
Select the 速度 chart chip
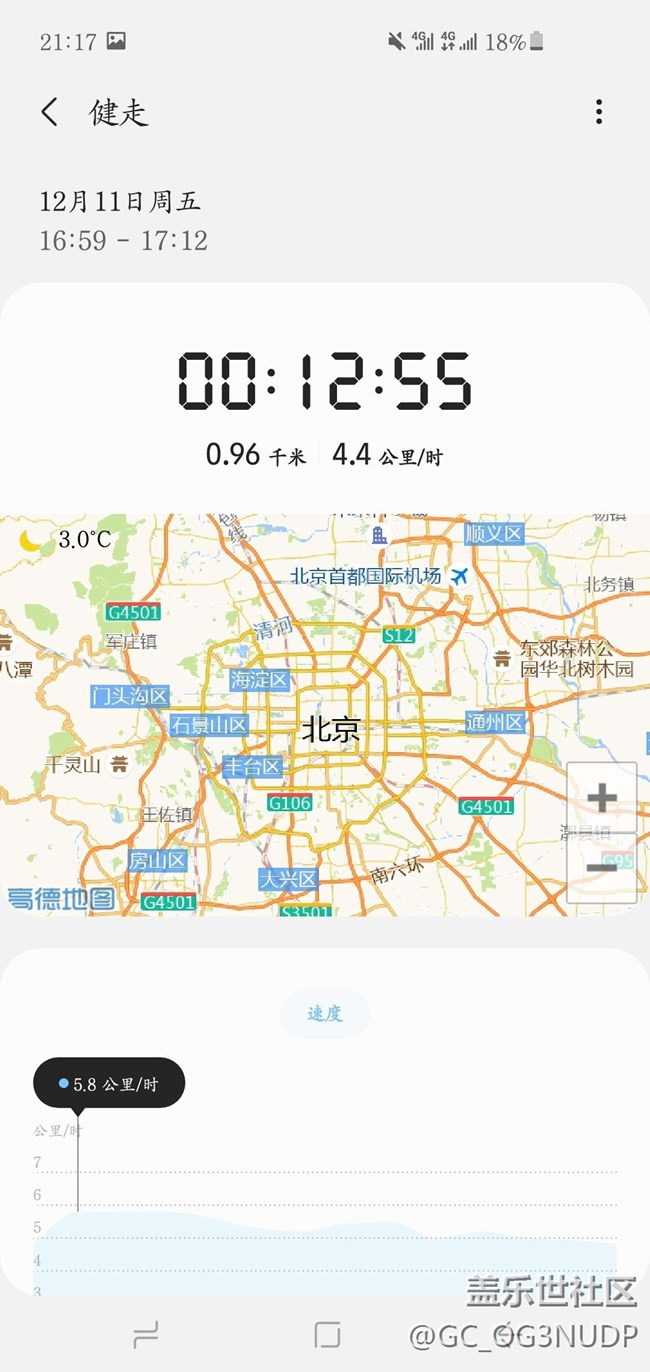[324, 1014]
